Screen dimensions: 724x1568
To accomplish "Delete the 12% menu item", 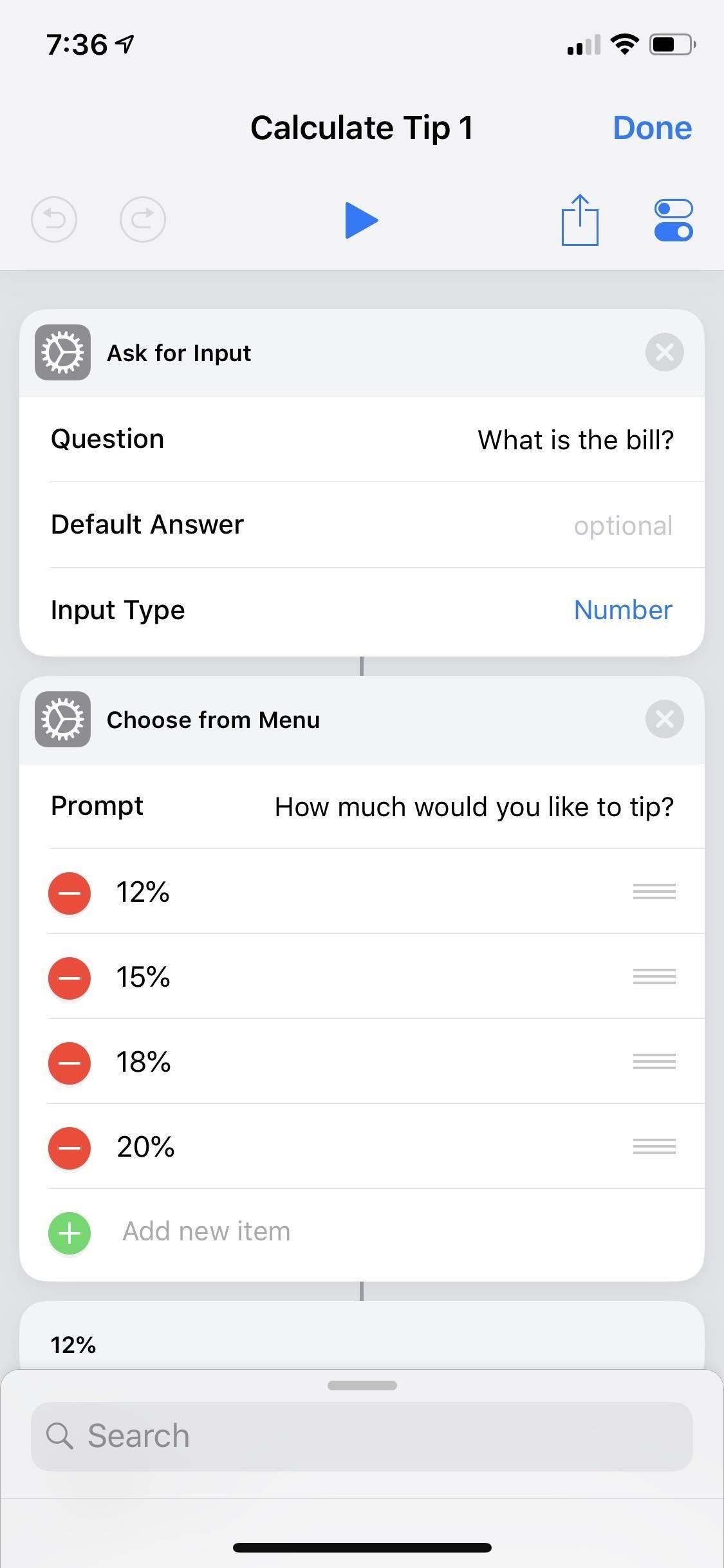I will tap(70, 893).
